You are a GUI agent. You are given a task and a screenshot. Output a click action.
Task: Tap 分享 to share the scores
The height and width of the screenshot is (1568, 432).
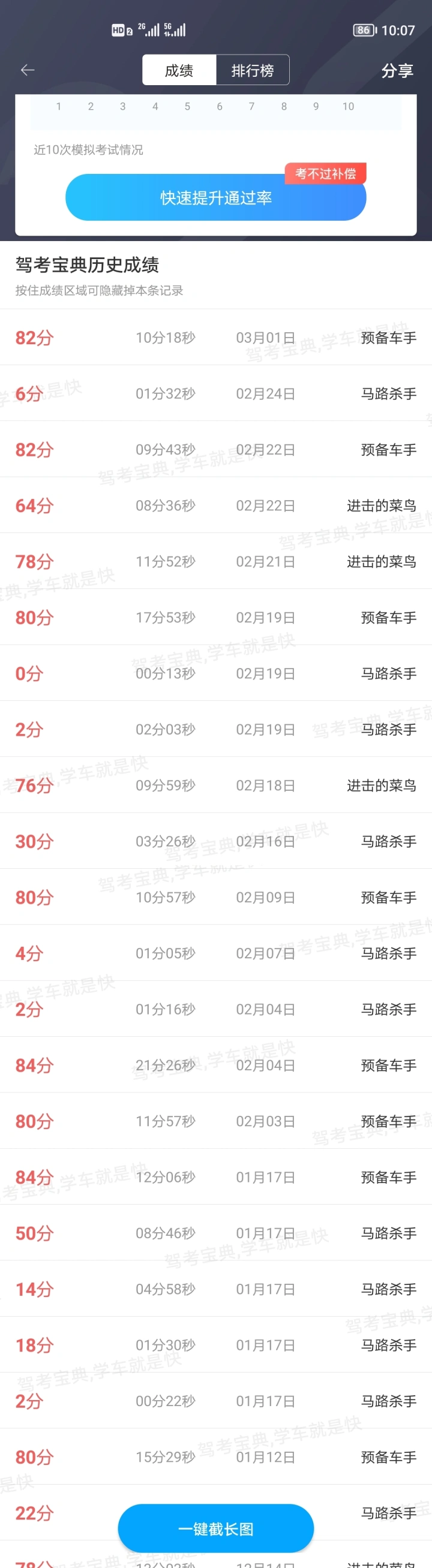click(x=397, y=71)
